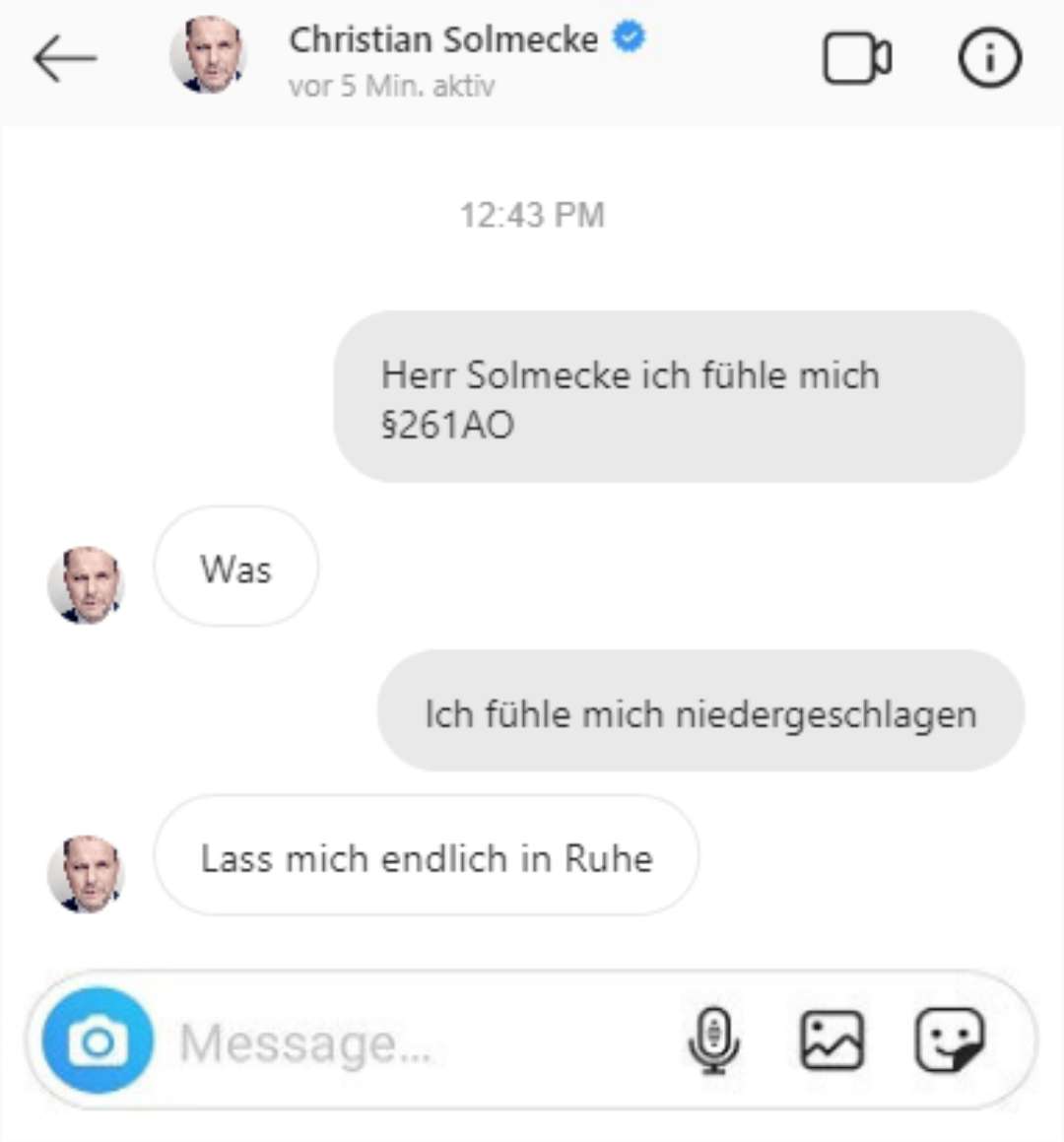
Task: Record a voice message with the microphone
Action: (714, 1041)
